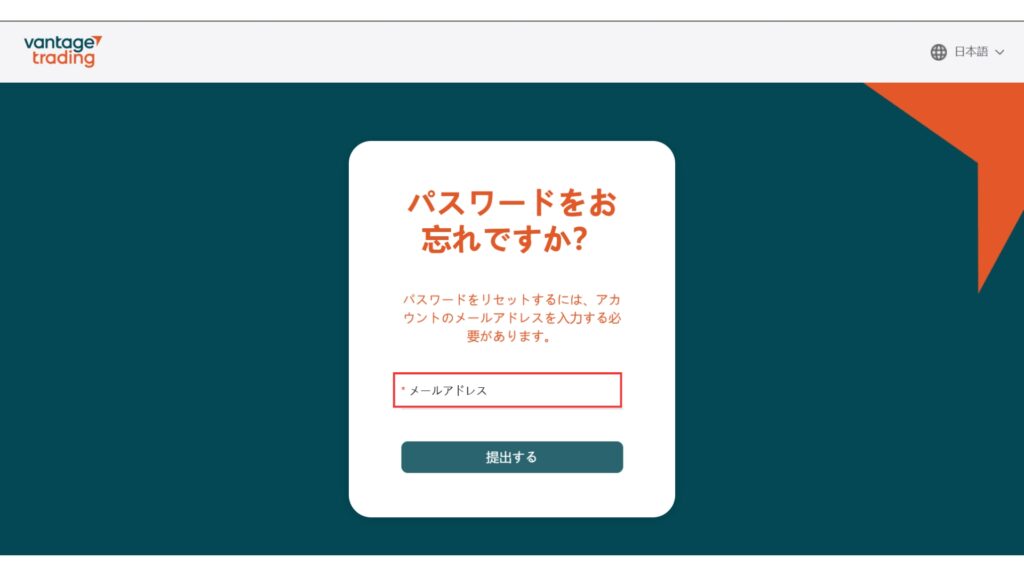This screenshot has height=576, width=1024.
Task: Tap the 提出する submit button
Action: point(512,457)
